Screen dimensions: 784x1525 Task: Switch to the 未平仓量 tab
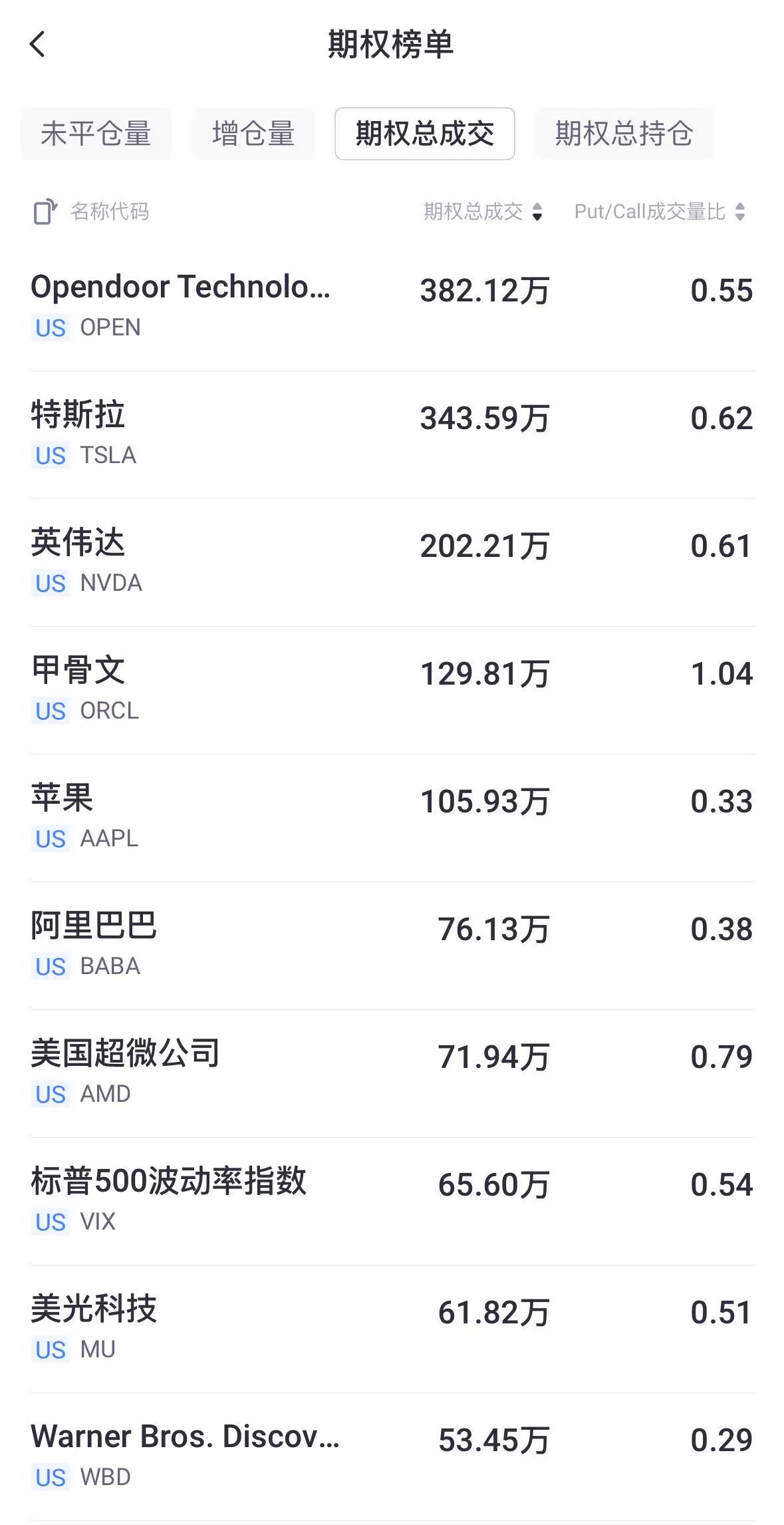click(x=96, y=134)
